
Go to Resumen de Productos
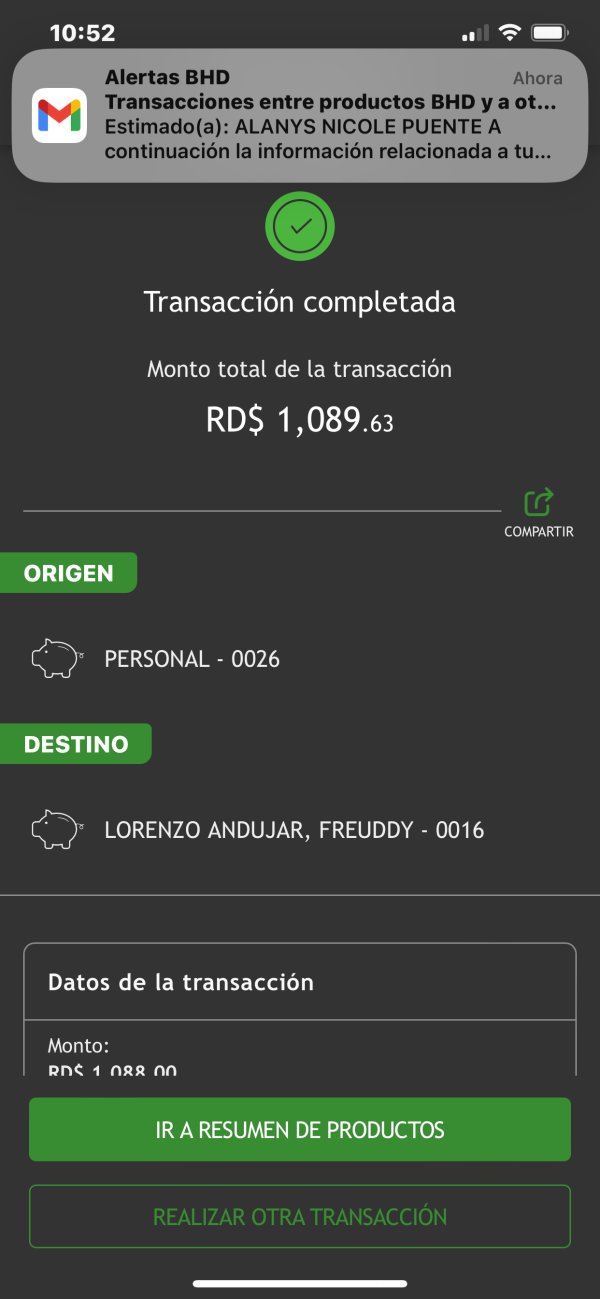(x=300, y=1130)
